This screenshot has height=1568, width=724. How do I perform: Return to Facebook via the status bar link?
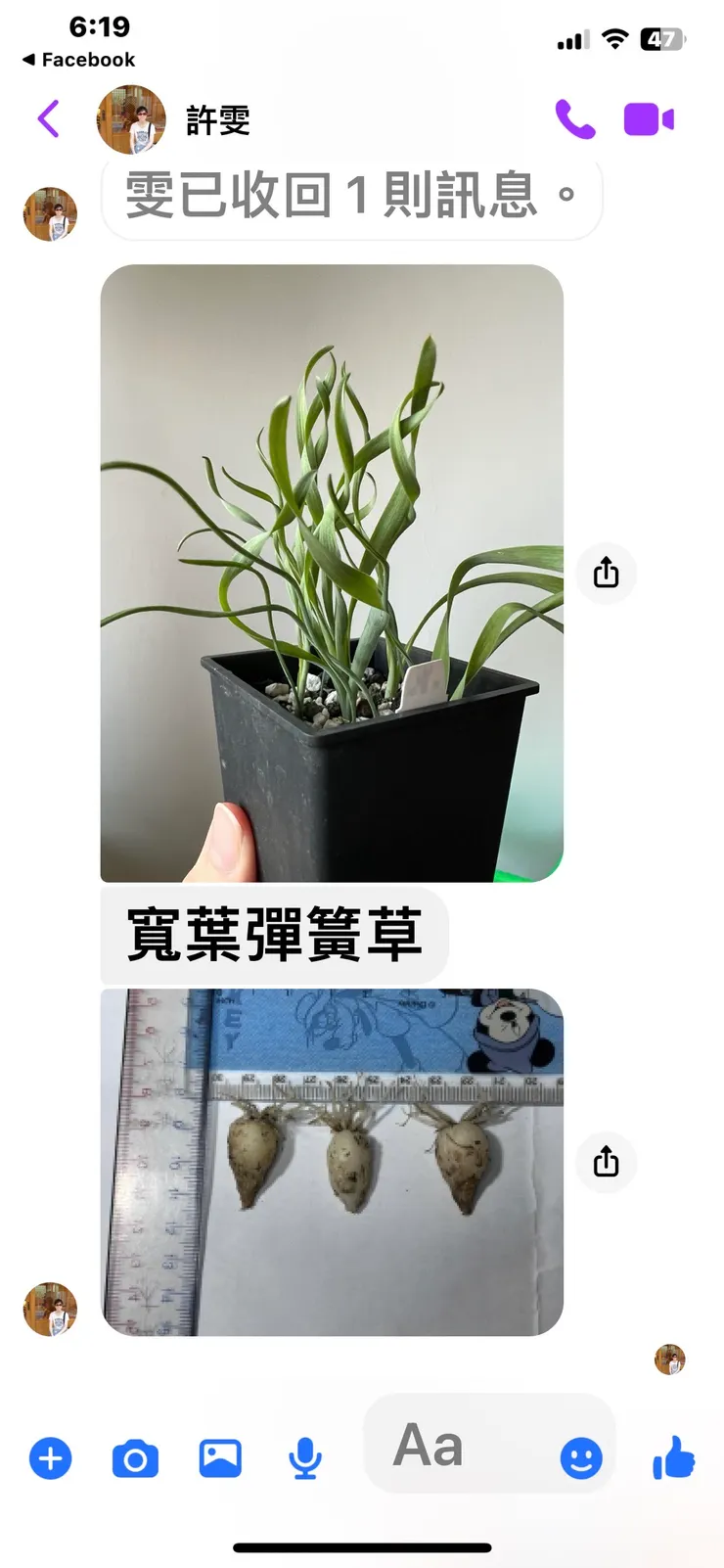[x=76, y=59]
